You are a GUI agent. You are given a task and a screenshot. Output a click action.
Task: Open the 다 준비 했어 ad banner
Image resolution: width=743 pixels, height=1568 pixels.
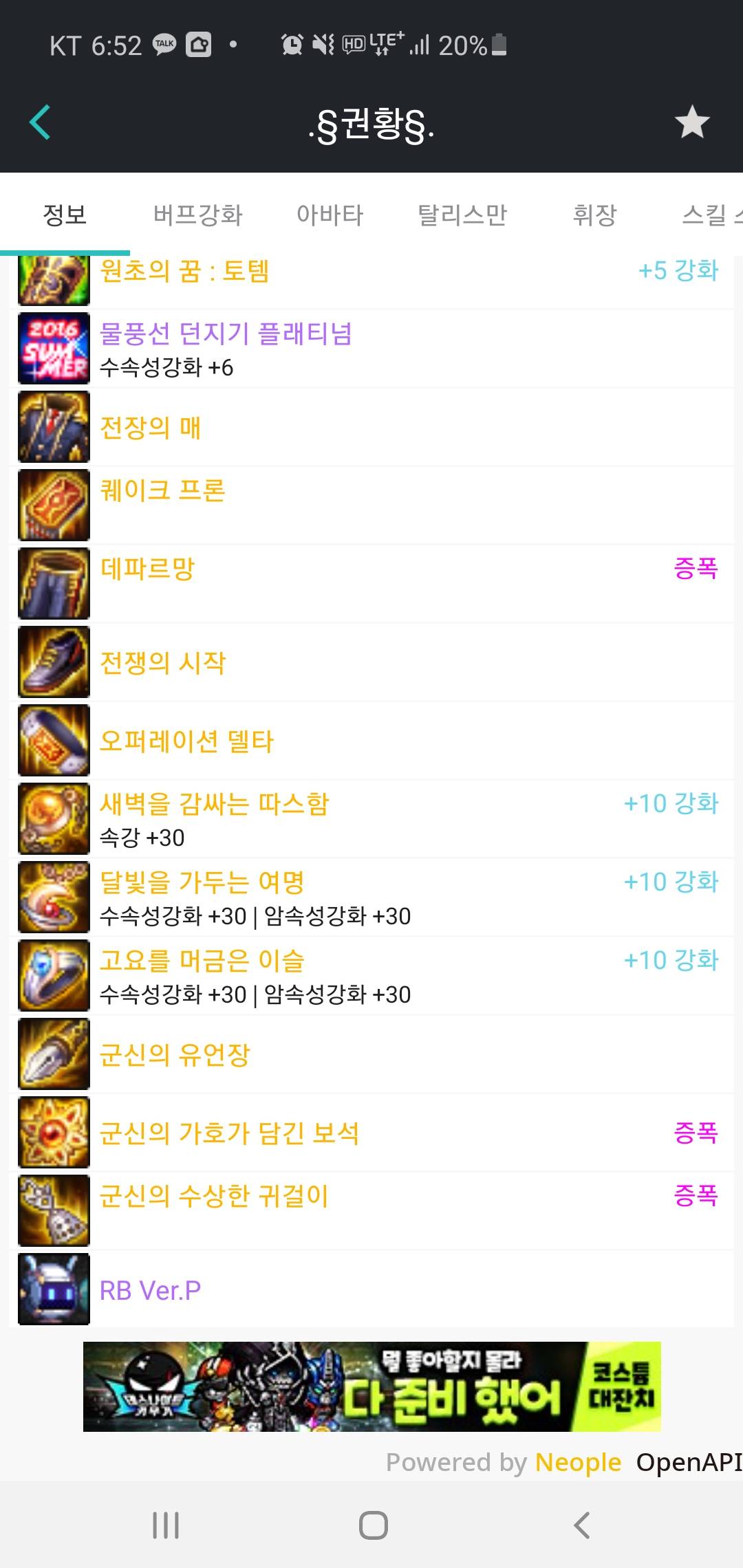[x=371, y=1386]
